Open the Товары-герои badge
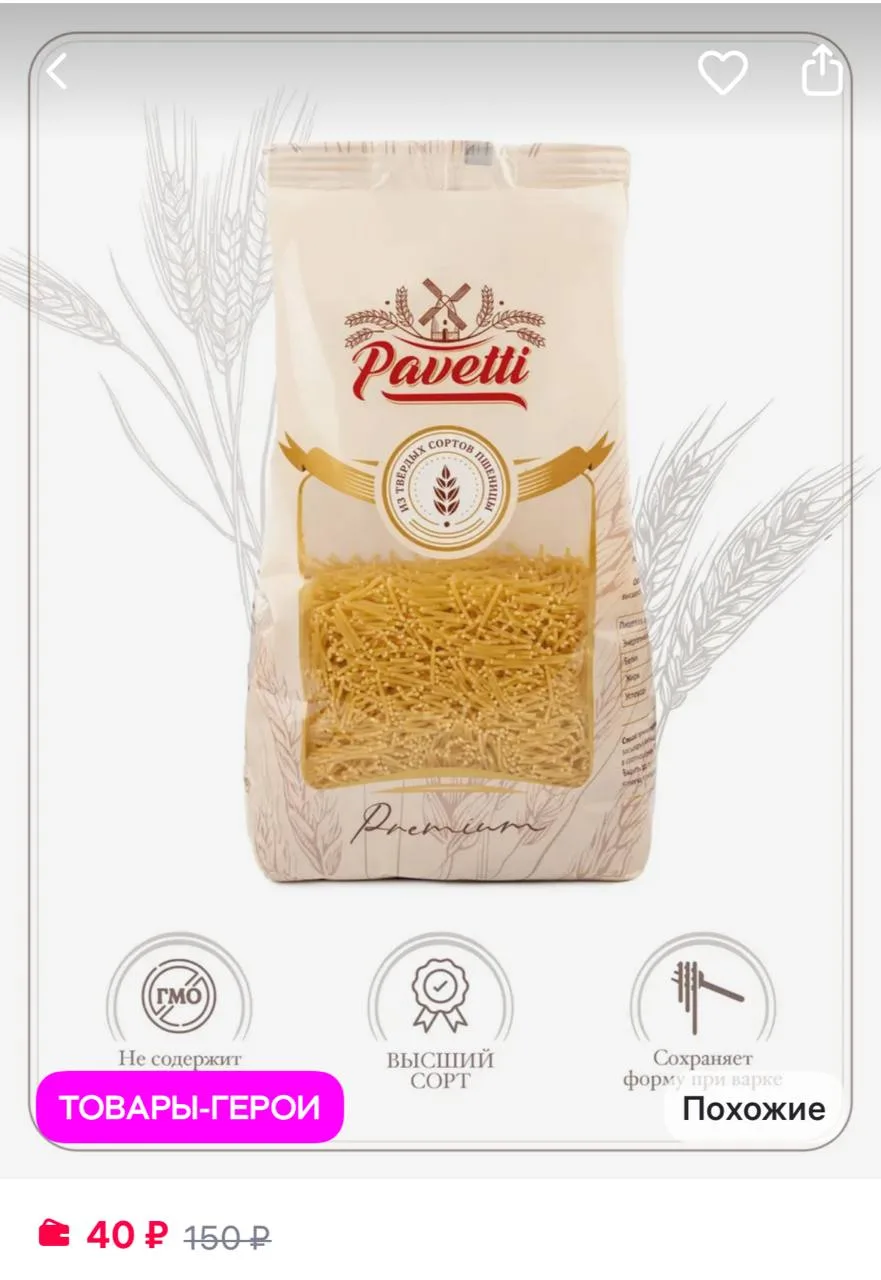 click(190, 1107)
